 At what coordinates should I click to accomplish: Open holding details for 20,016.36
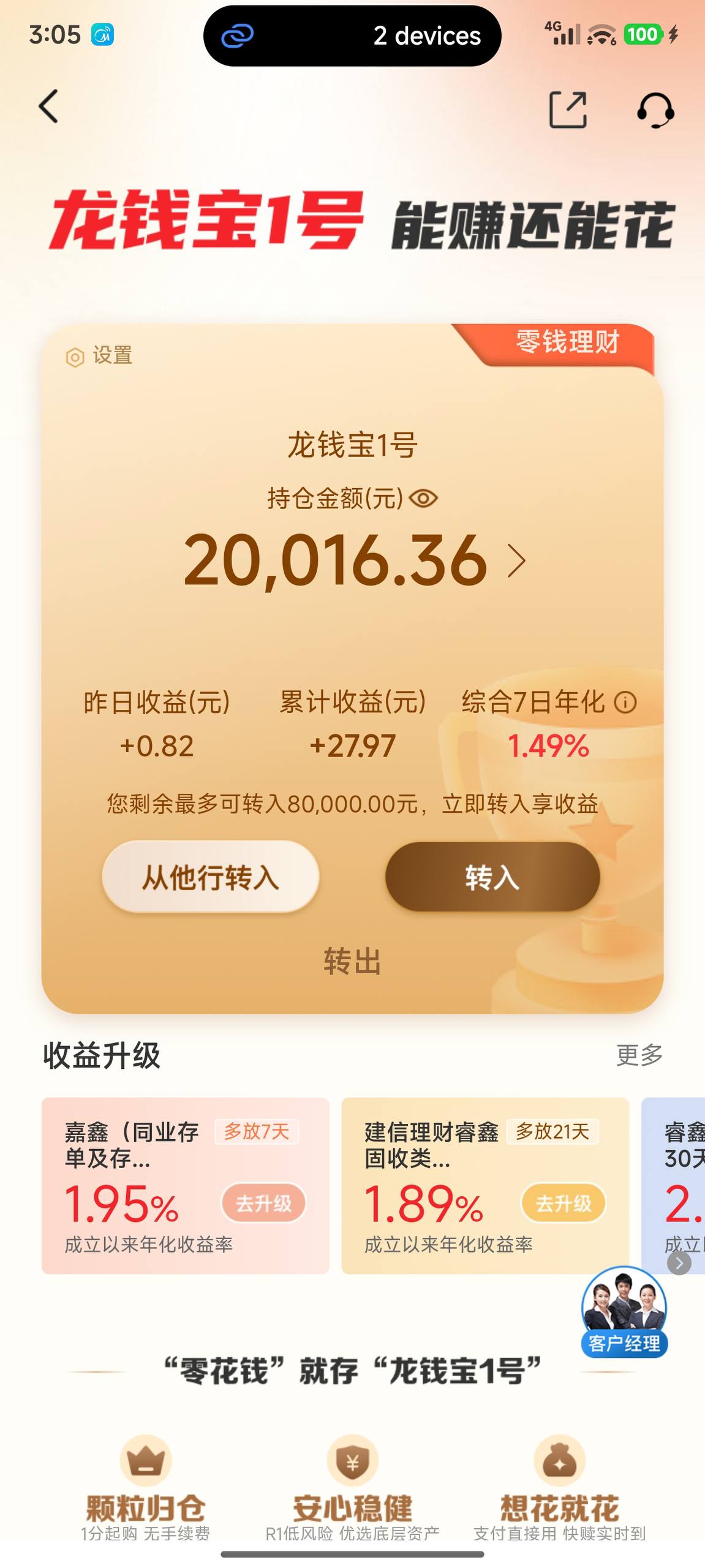tap(516, 561)
